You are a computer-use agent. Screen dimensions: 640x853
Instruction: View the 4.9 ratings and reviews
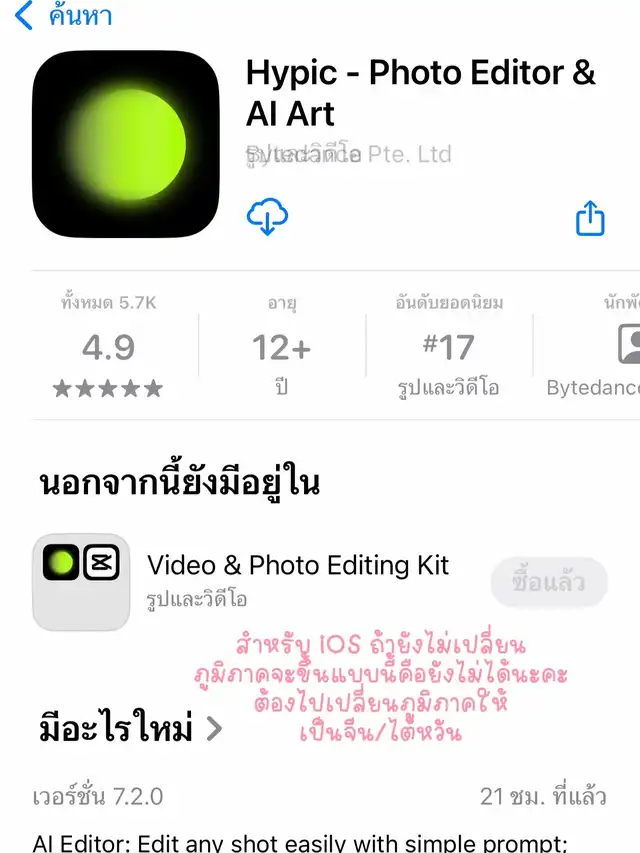click(108, 347)
